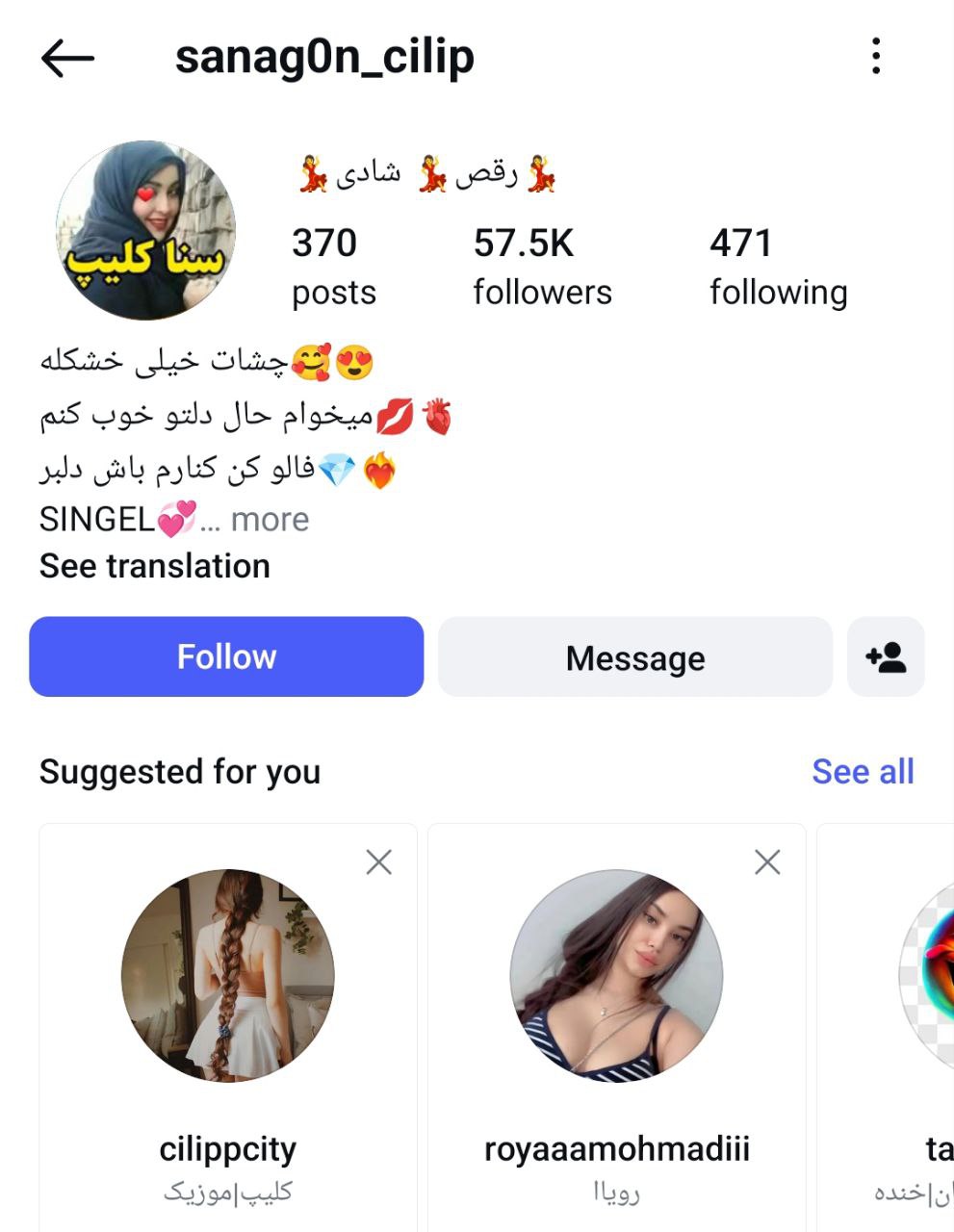See all suggested accounts
The height and width of the screenshot is (1232, 954).
[x=862, y=771]
